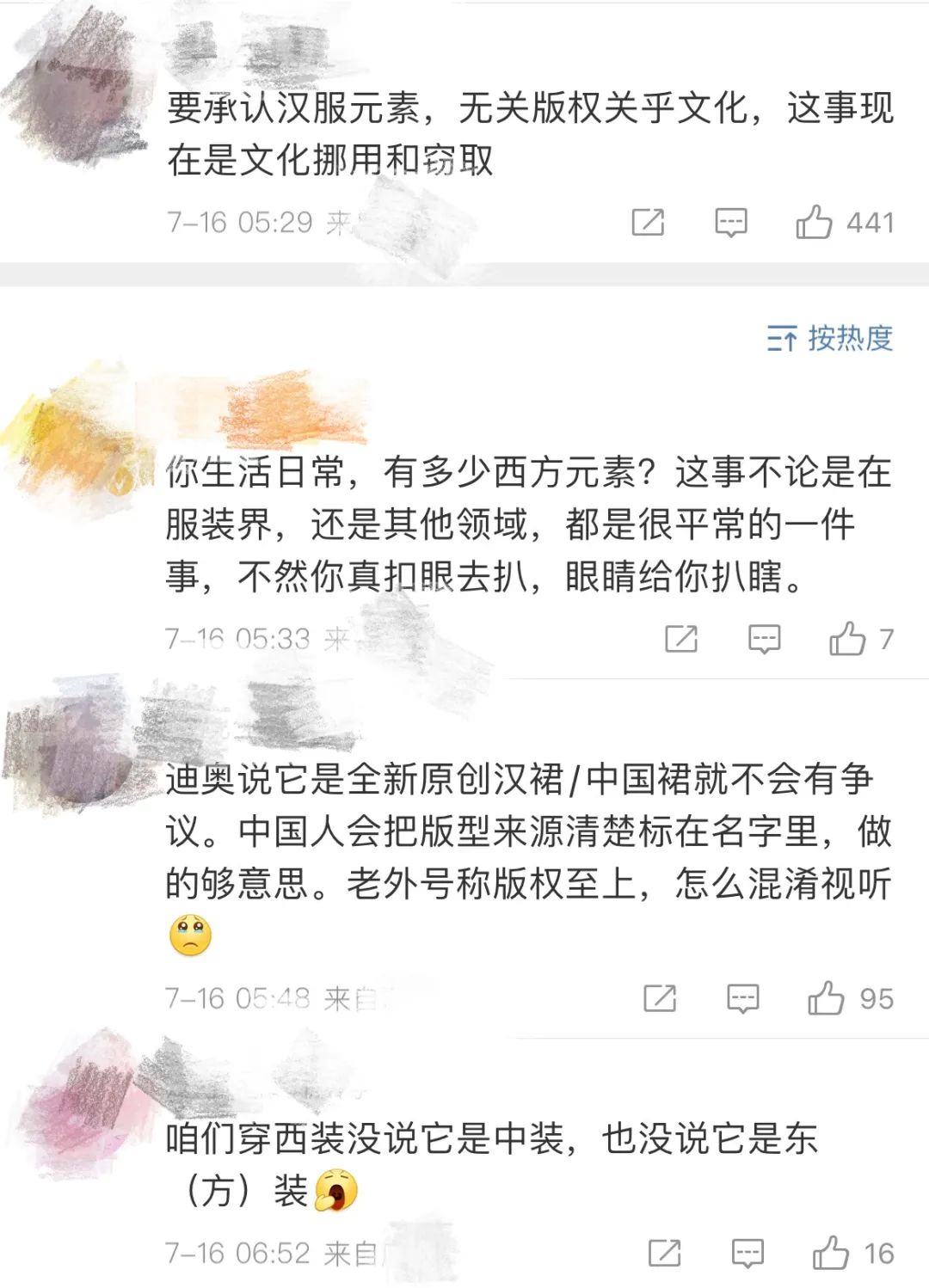Repost the 迪奥 comment

660,998
